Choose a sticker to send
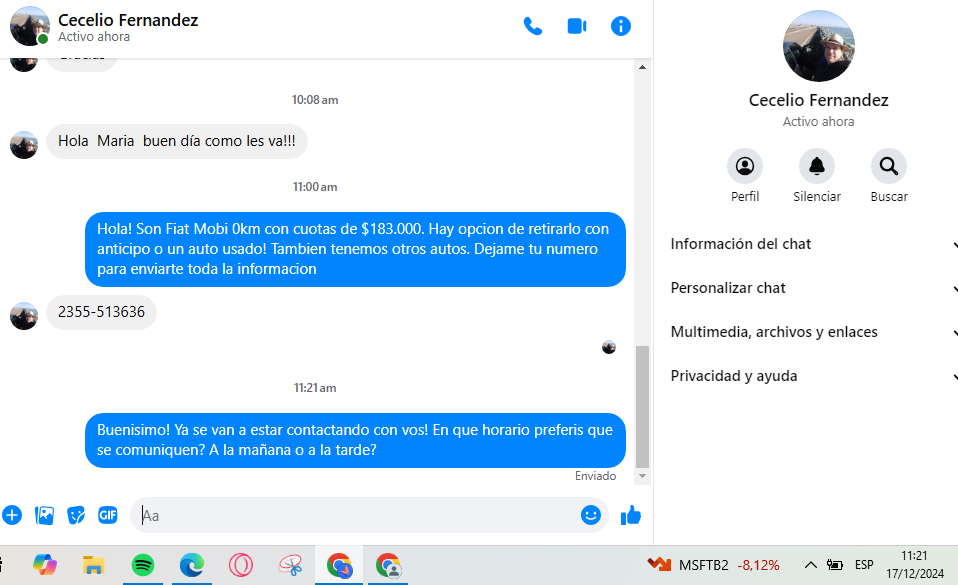Image resolution: width=958 pixels, height=585 pixels. pos(76,515)
